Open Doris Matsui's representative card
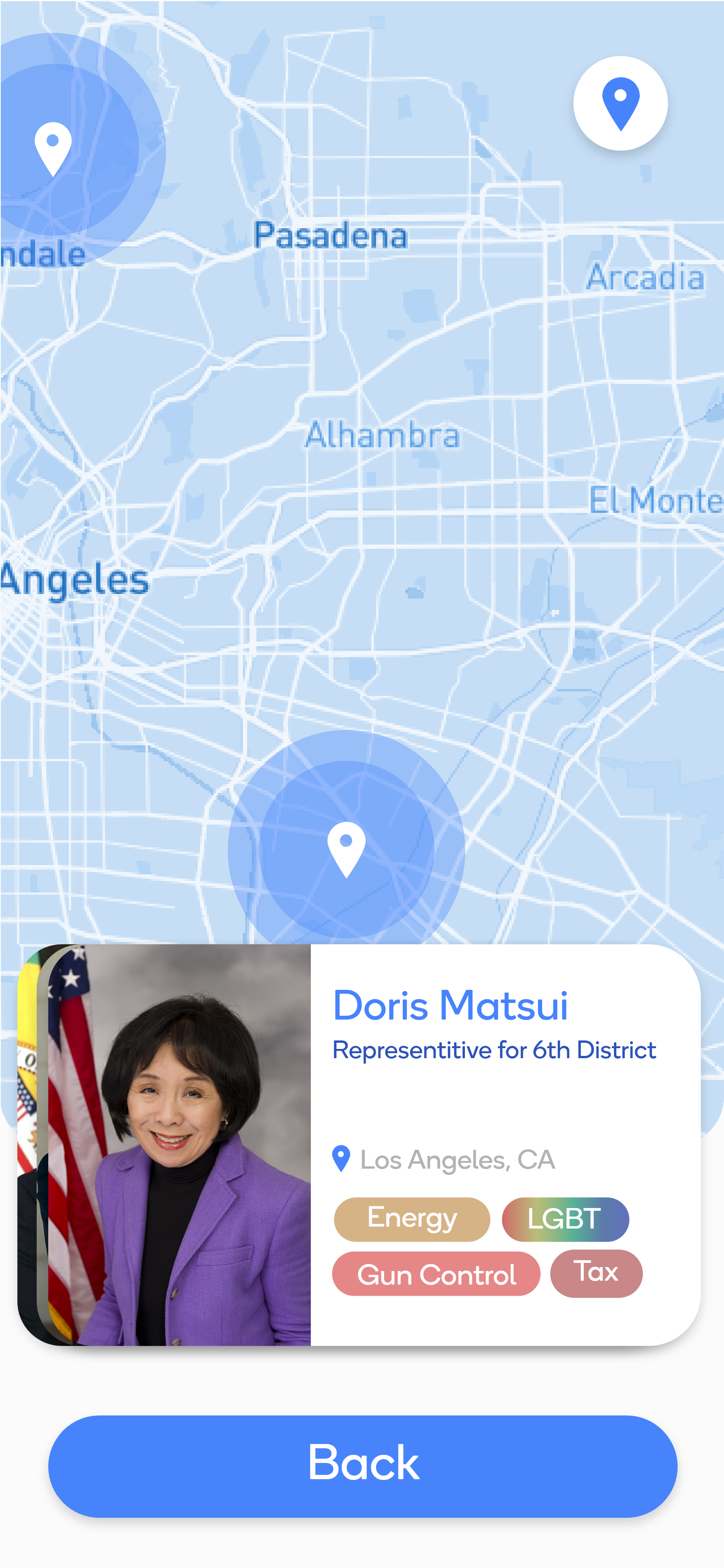 coord(450,1006)
